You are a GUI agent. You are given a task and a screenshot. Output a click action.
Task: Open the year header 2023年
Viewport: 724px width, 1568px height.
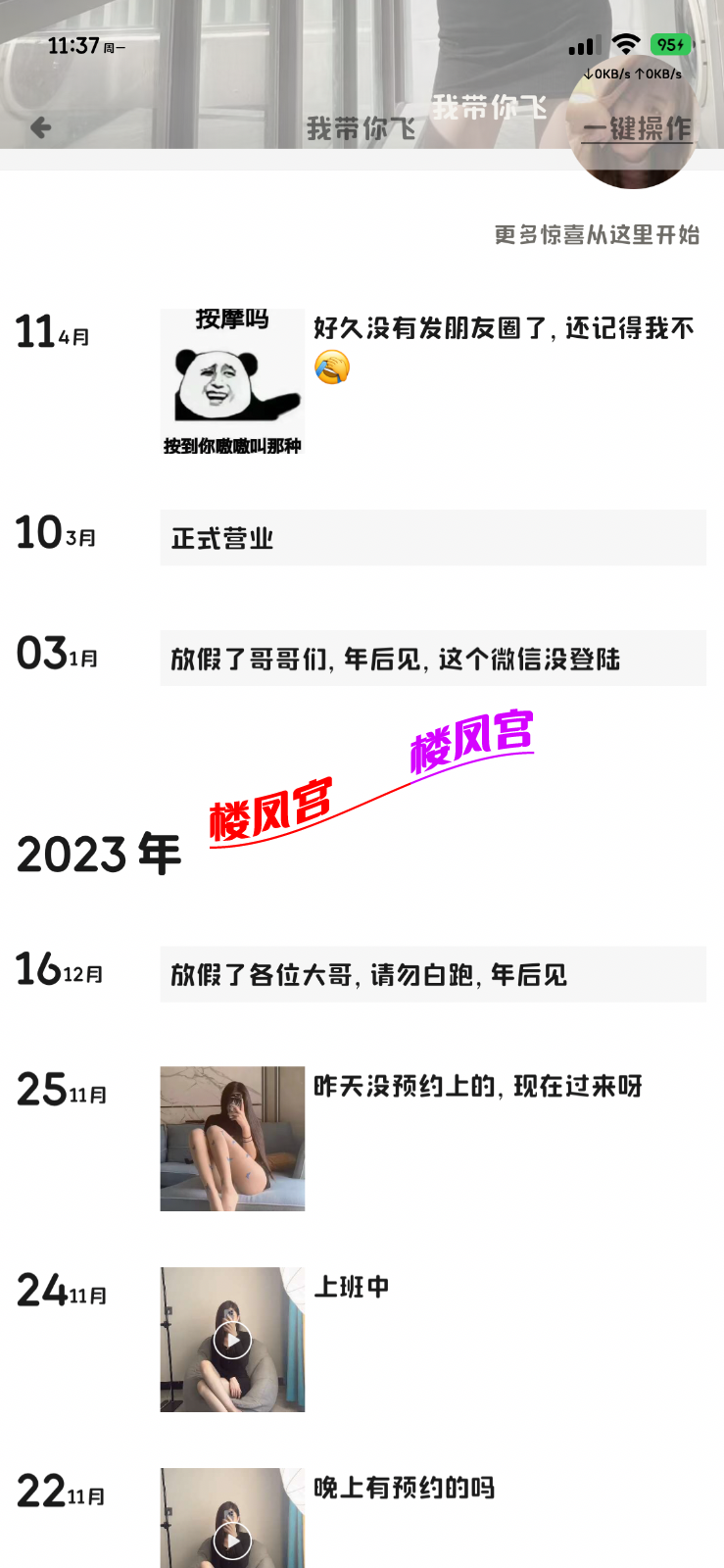point(97,853)
